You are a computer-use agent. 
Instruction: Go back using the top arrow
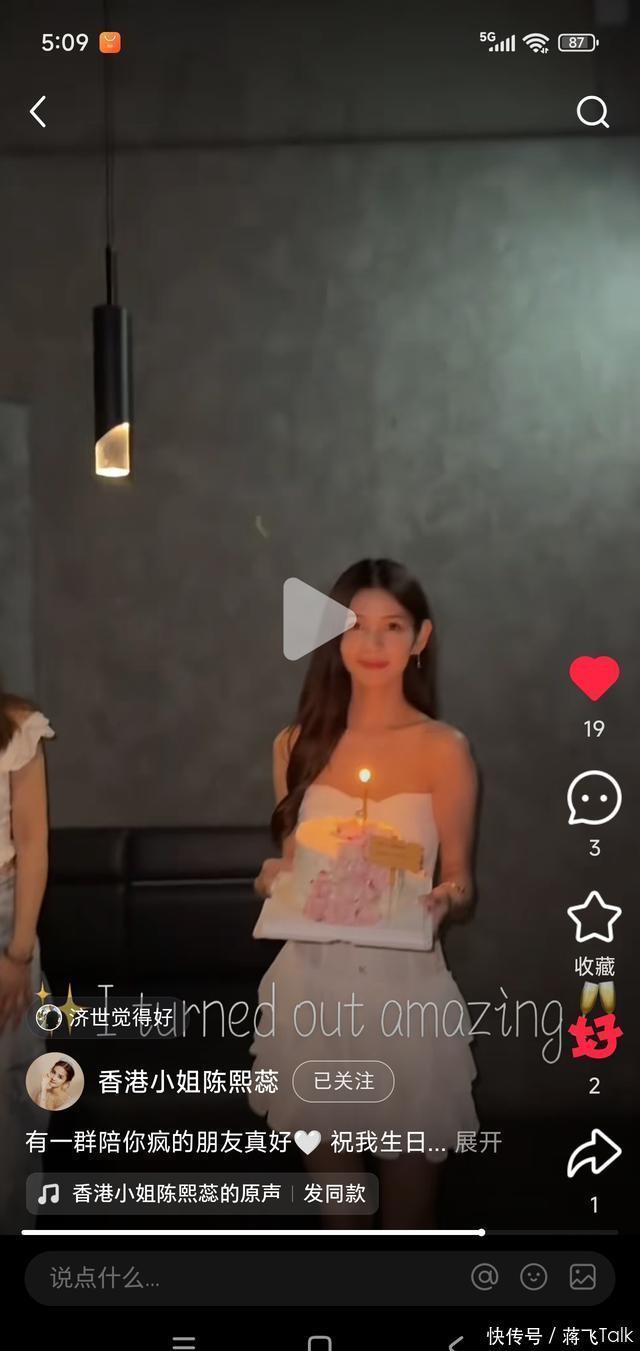click(x=38, y=111)
